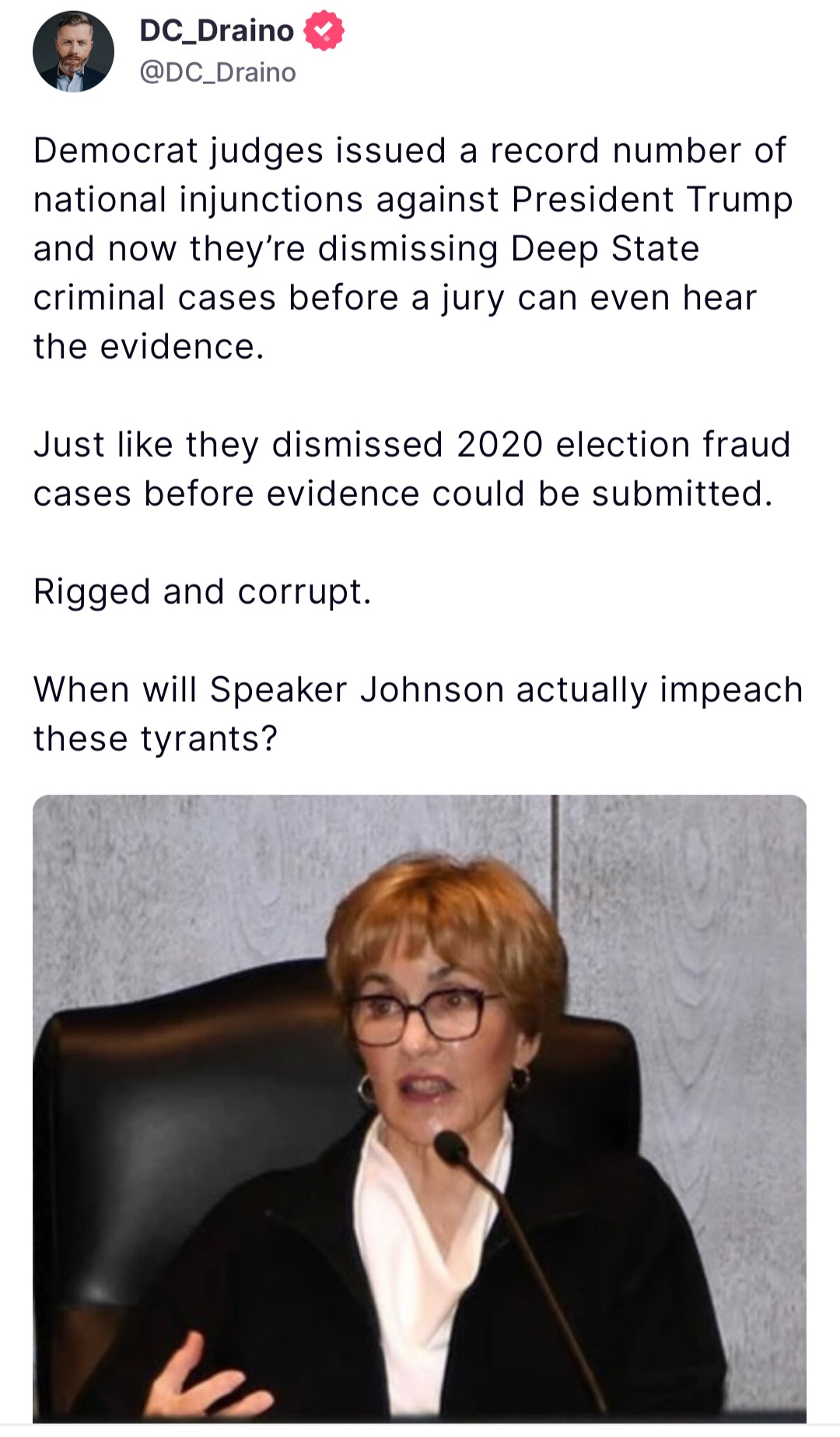This screenshot has width=840, height=1437.
Task: Tap the DC_Draino display name
Action: (216, 30)
